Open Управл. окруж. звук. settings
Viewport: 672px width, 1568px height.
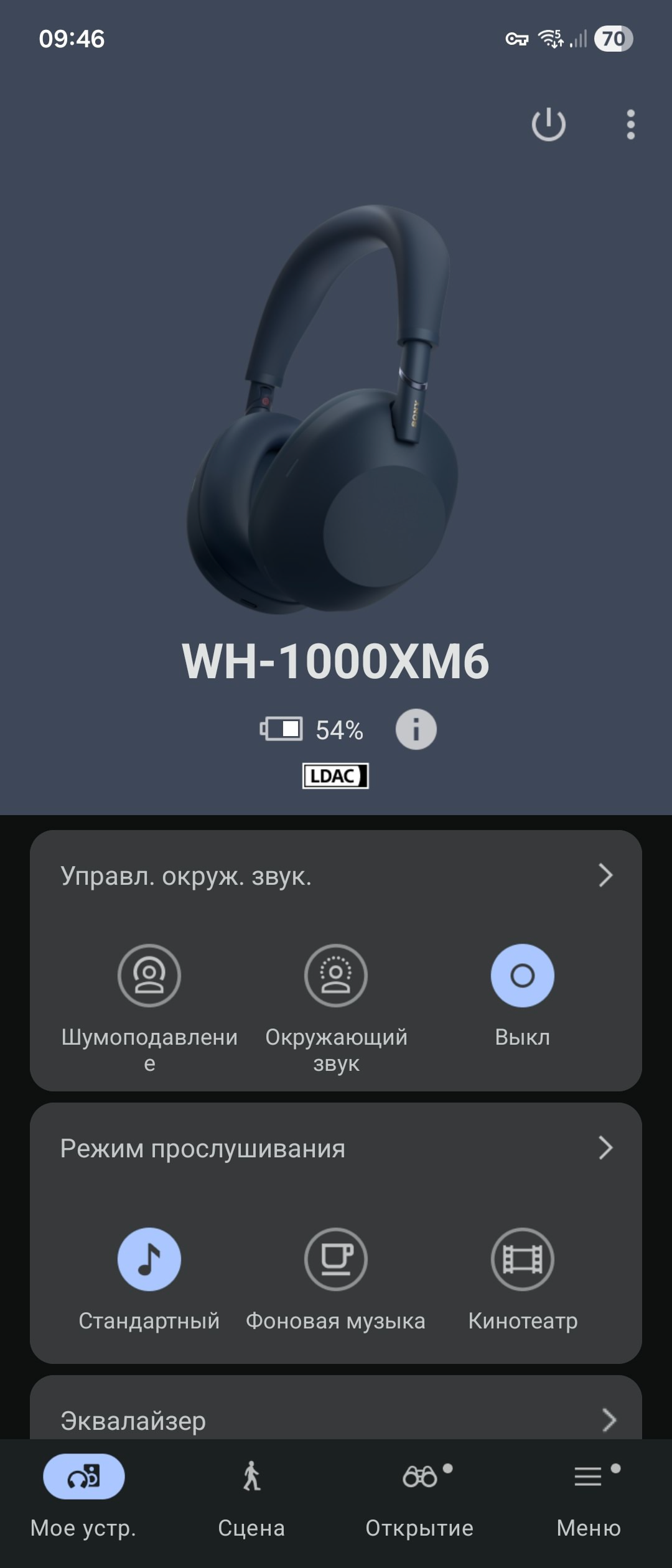click(336, 875)
